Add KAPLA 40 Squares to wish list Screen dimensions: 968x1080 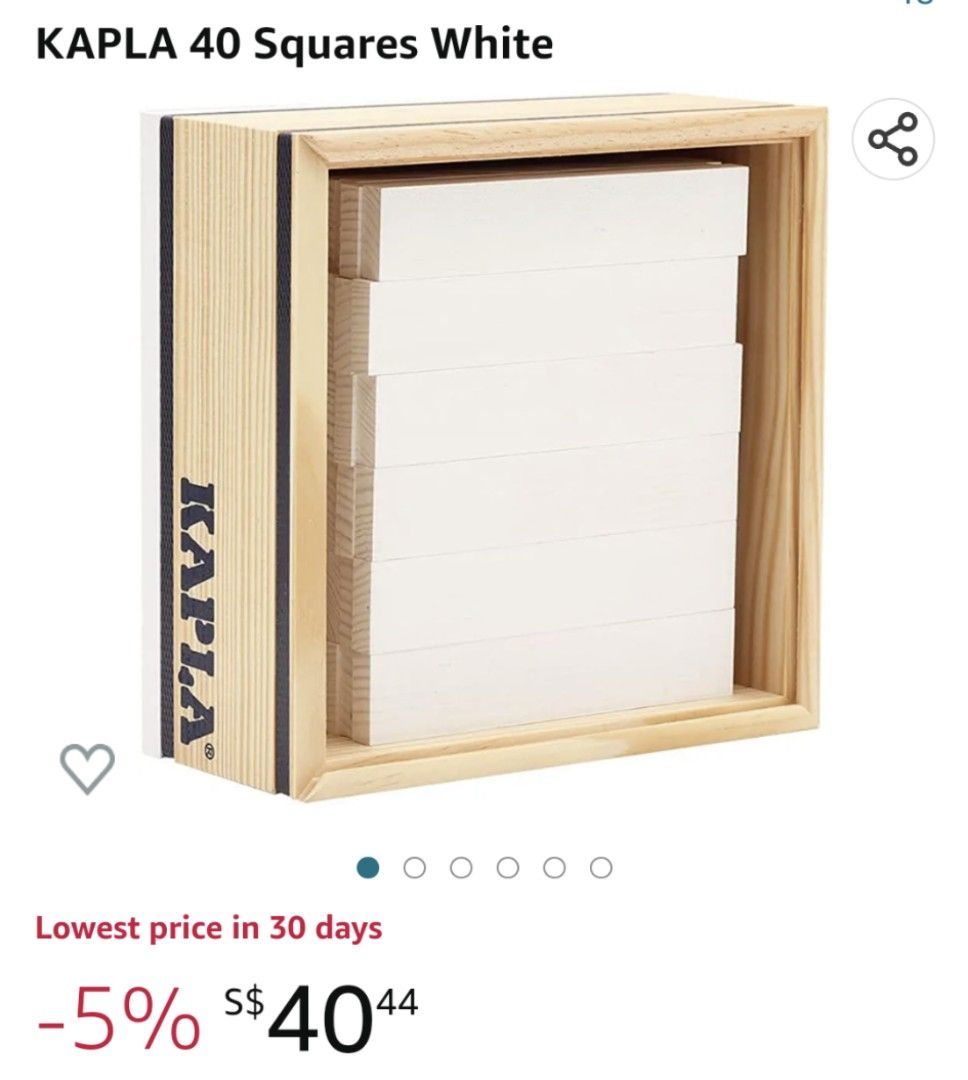[x=88, y=768]
